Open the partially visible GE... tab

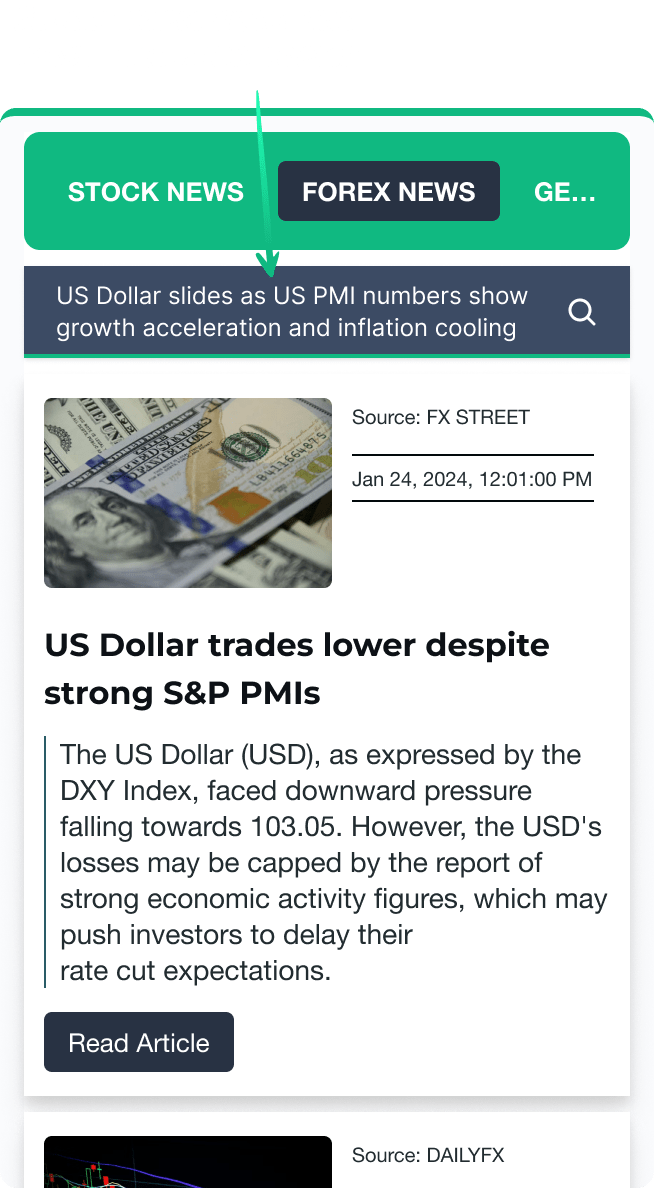(x=565, y=192)
